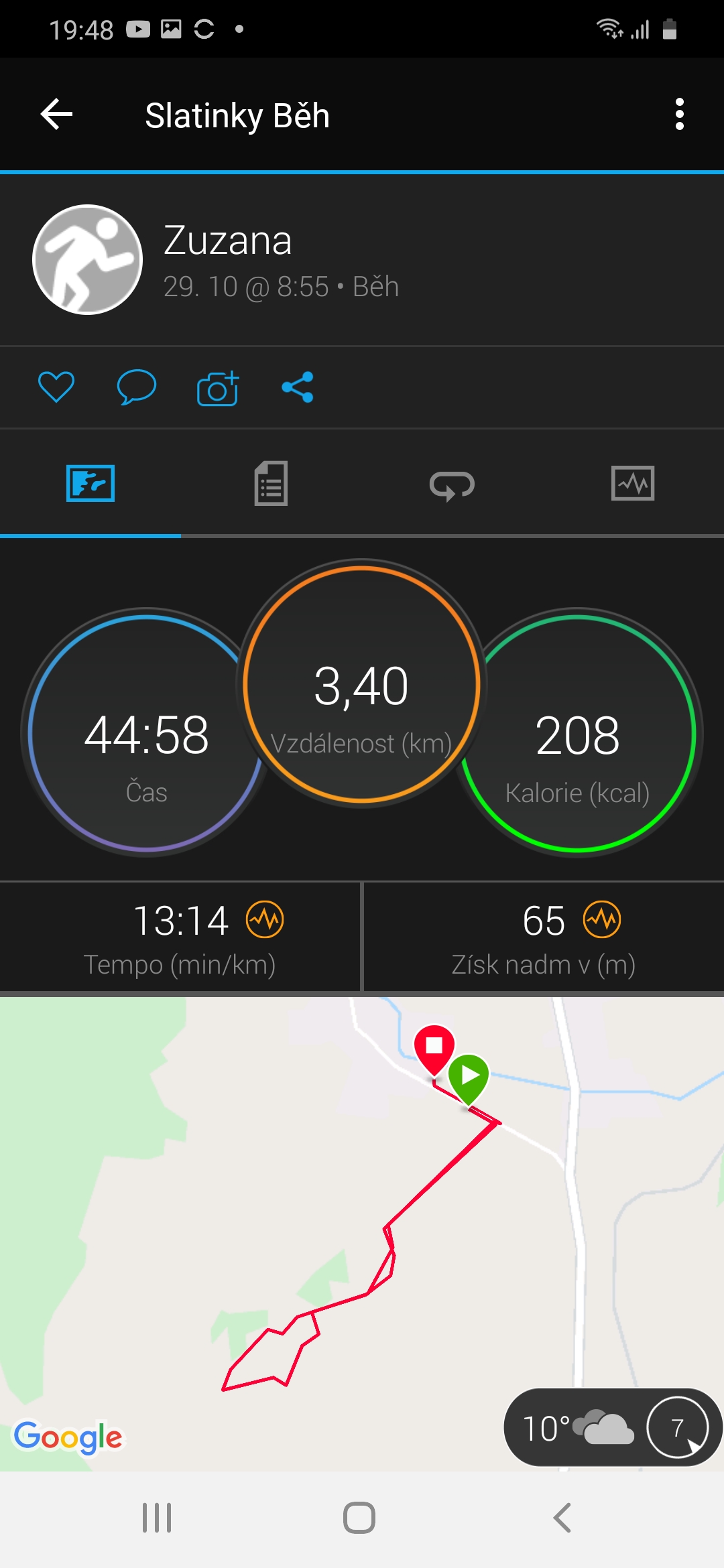Viewport: 724px width, 1568px height.
Task: Open the 10° weather widget
Action: (611, 1427)
